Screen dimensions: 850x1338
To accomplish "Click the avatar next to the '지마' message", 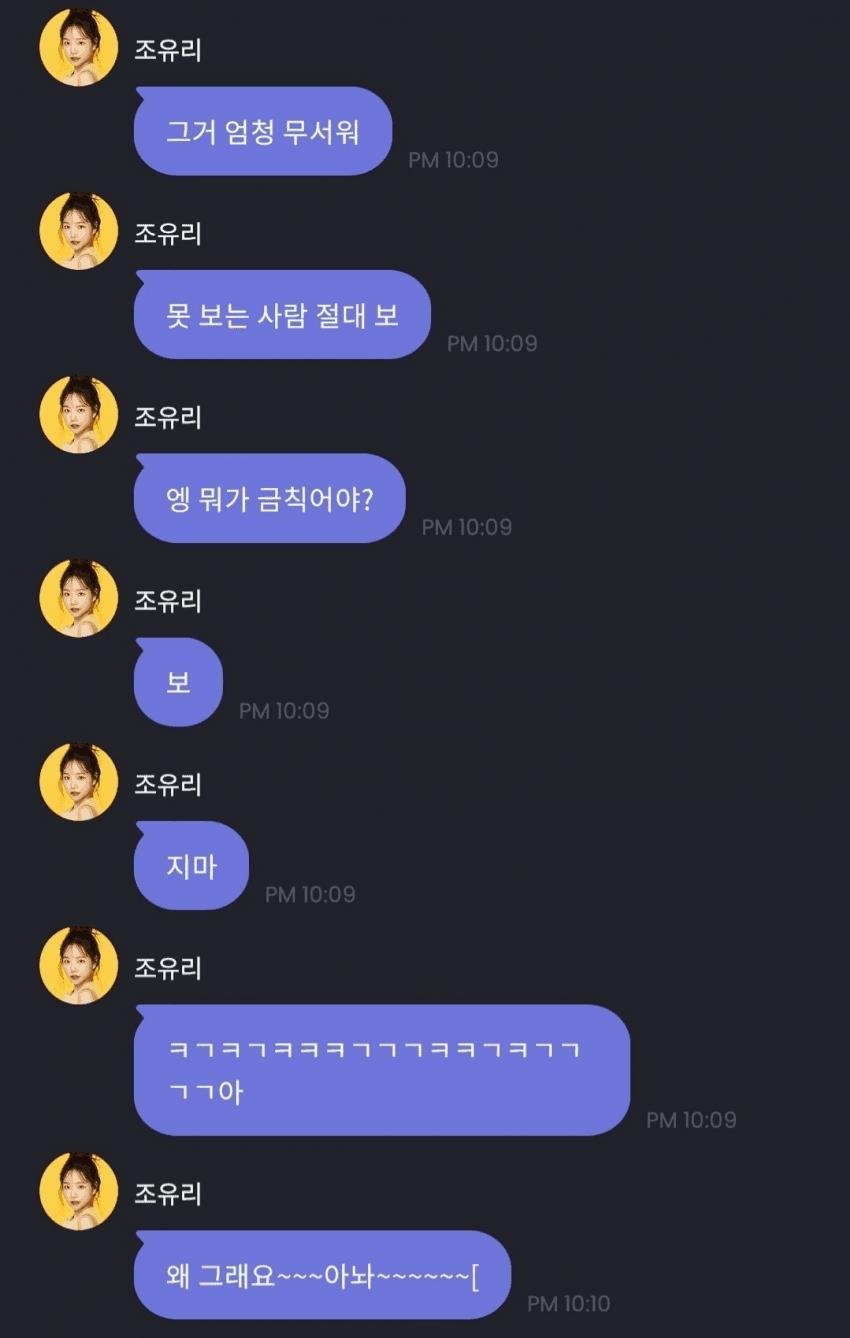I will click(x=78, y=783).
